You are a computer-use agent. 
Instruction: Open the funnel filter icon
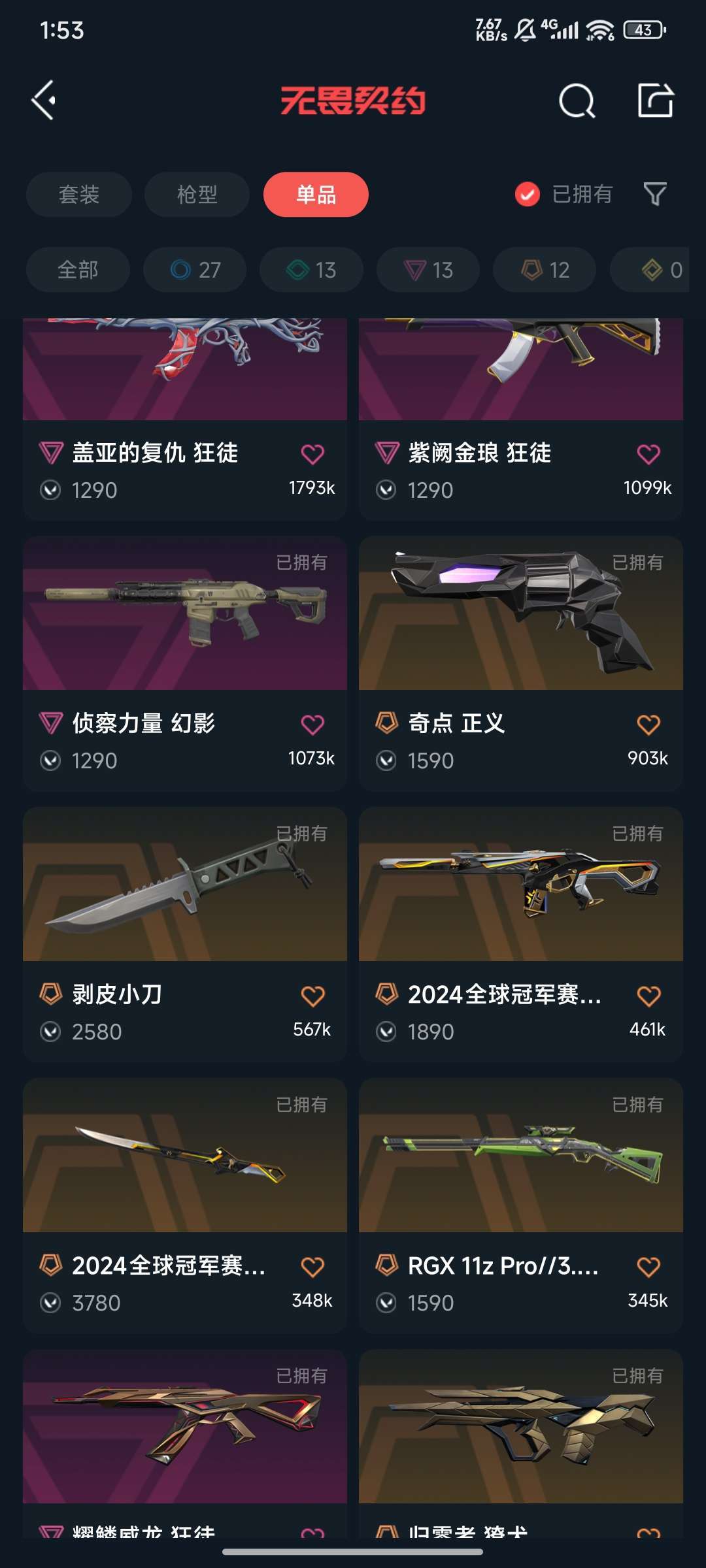pyautogui.click(x=655, y=194)
